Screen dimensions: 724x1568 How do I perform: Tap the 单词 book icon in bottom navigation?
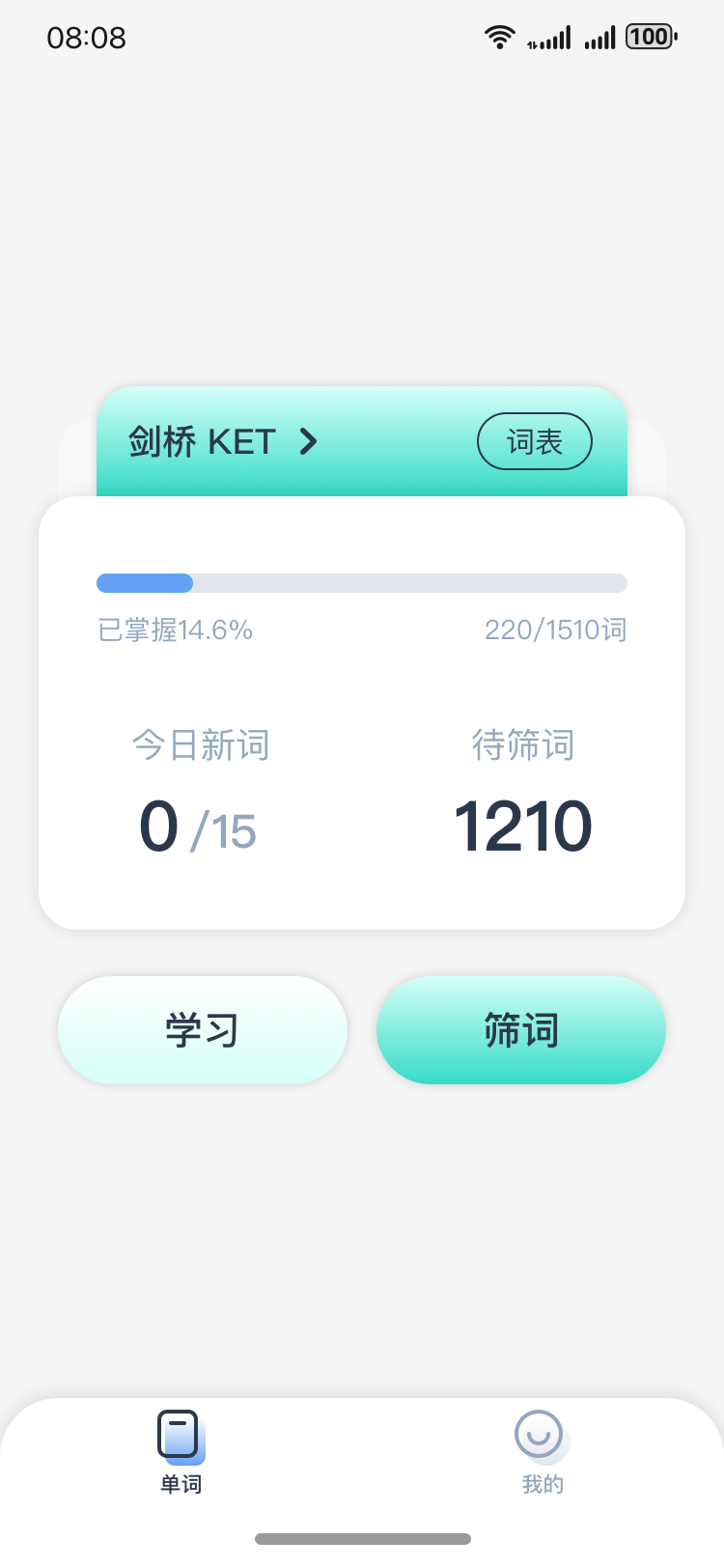(x=180, y=1436)
